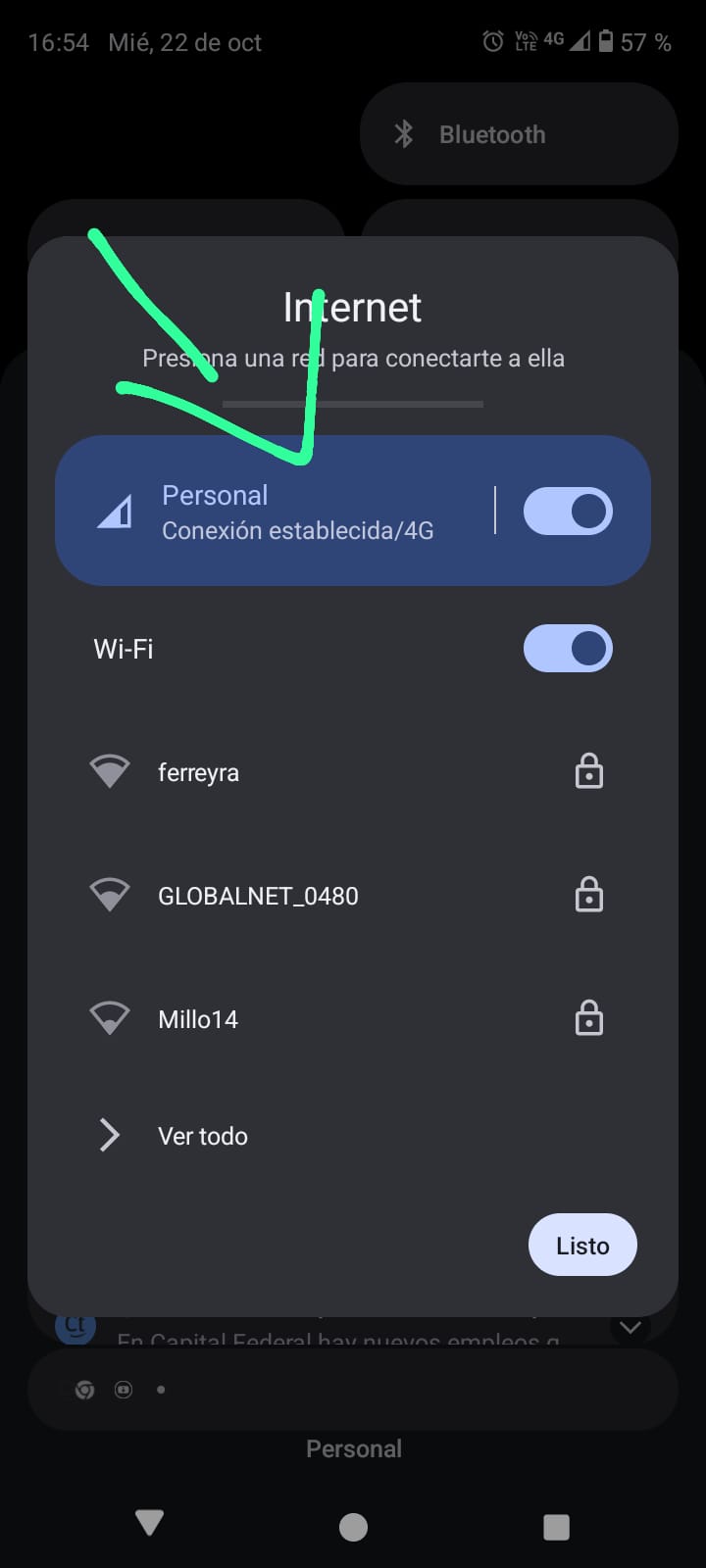706x1568 pixels.
Task: Go to the home screen
Action: pyautogui.click(x=353, y=1526)
